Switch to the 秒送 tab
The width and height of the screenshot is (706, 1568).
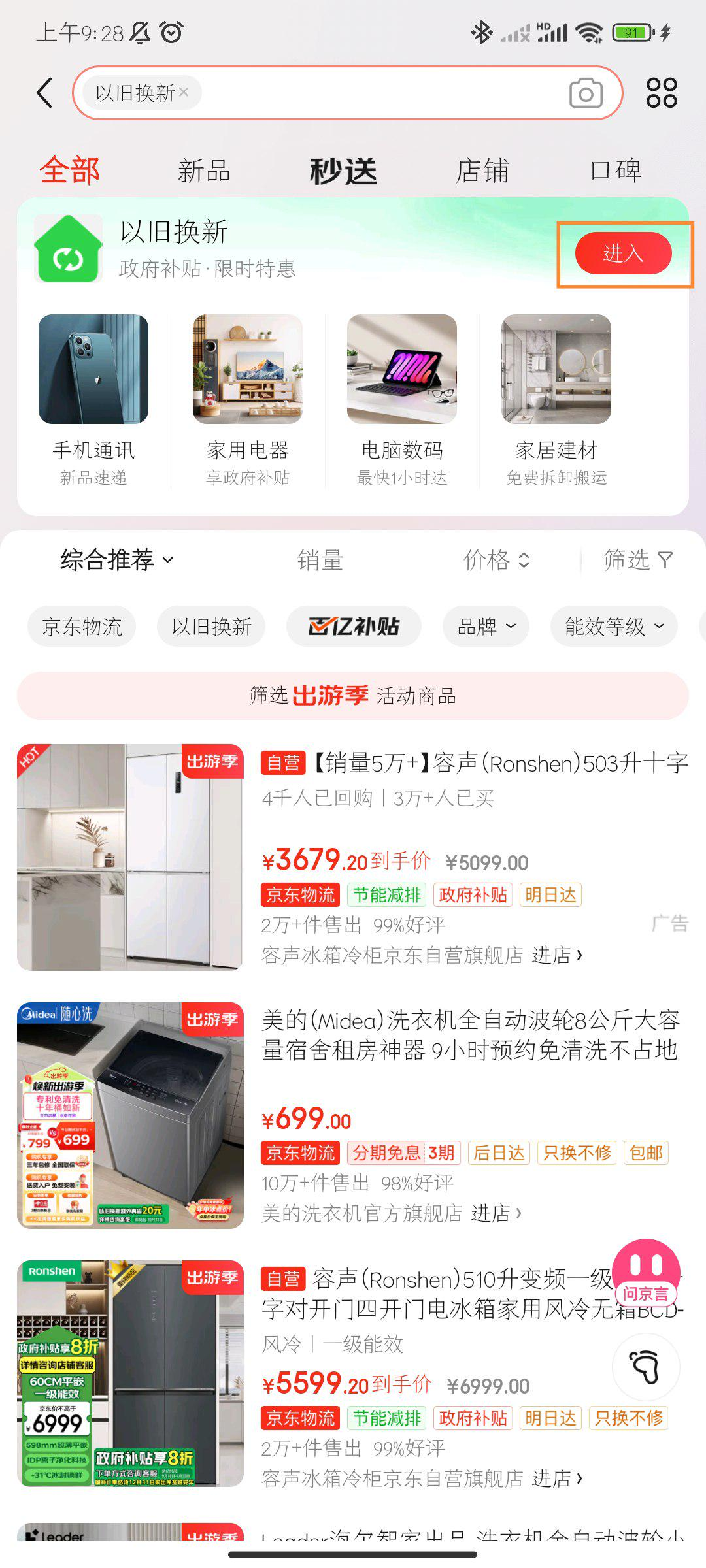pyautogui.click(x=343, y=171)
